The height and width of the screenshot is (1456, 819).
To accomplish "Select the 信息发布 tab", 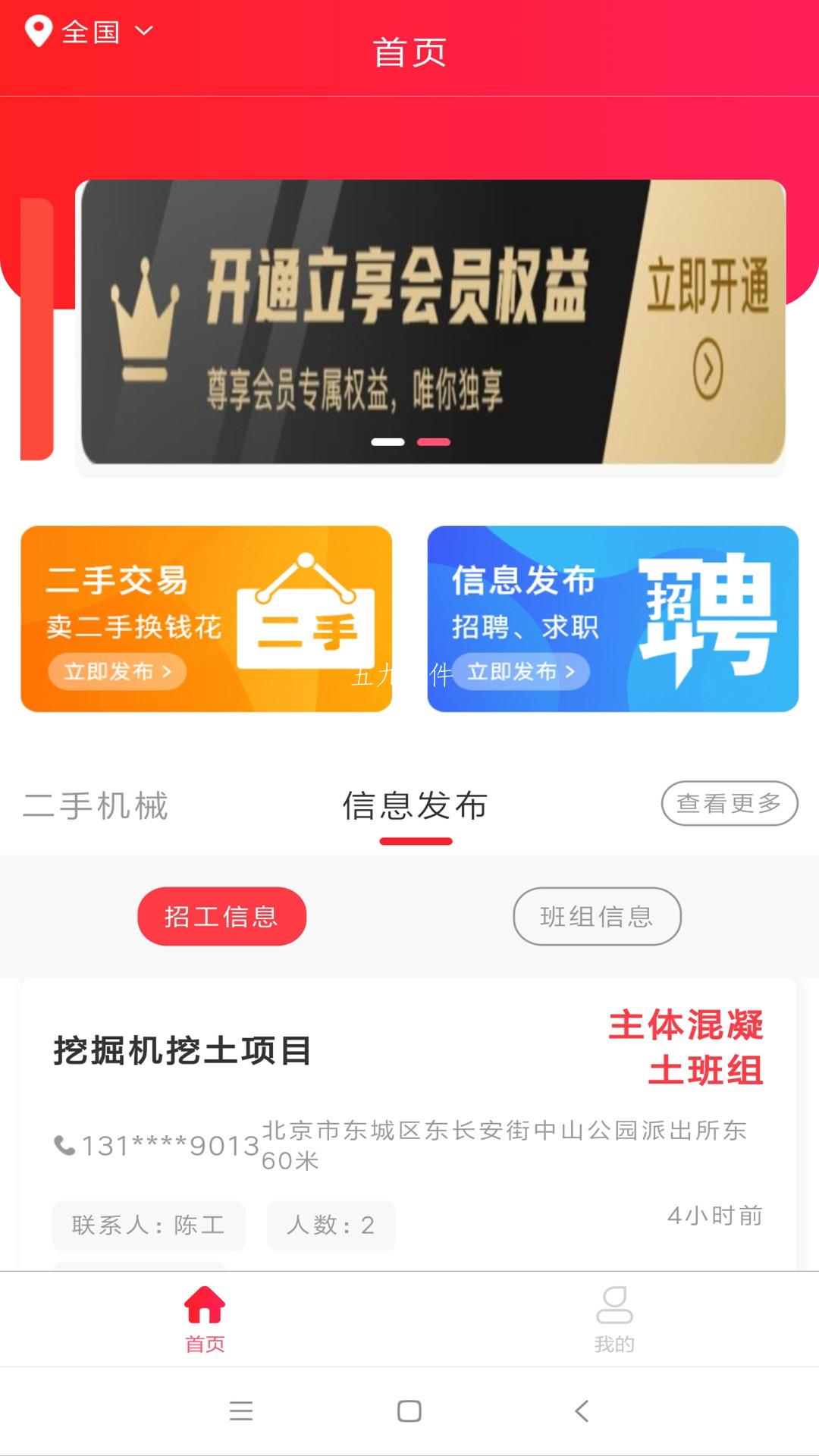I will pyautogui.click(x=415, y=805).
